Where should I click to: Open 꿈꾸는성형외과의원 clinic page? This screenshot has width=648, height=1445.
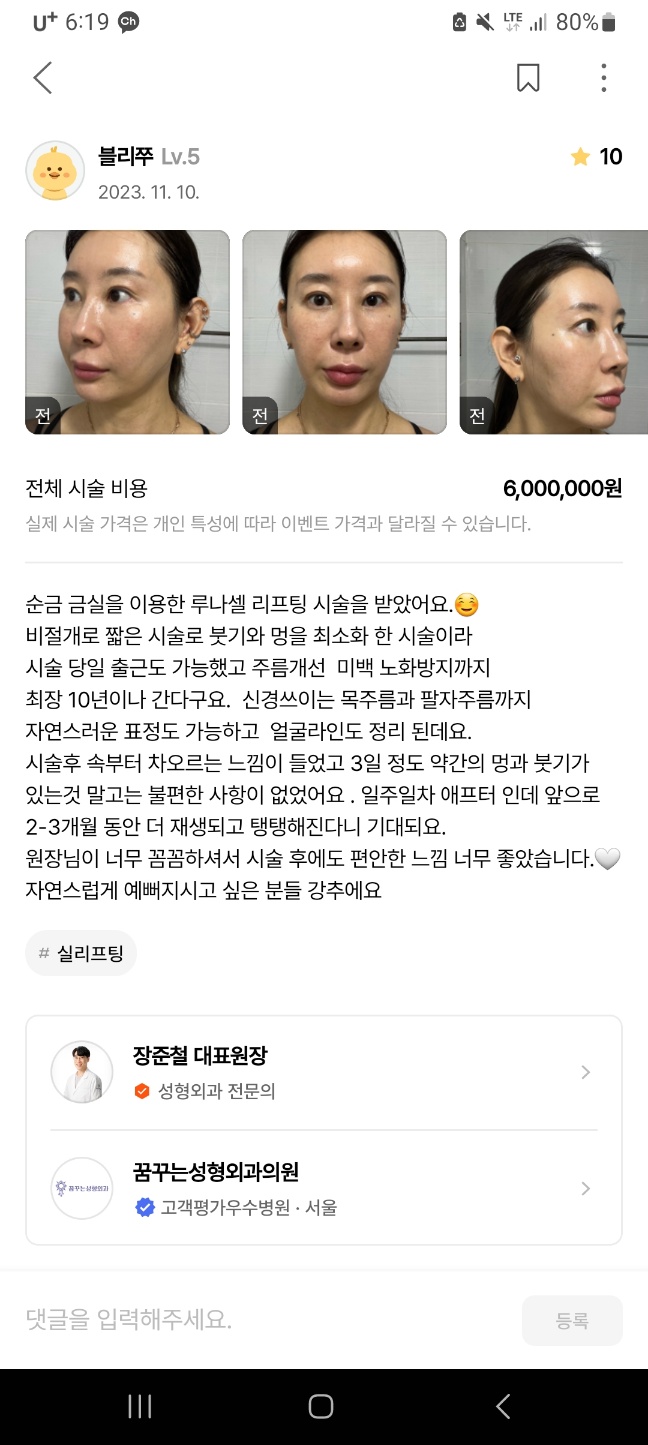tap(323, 1188)
